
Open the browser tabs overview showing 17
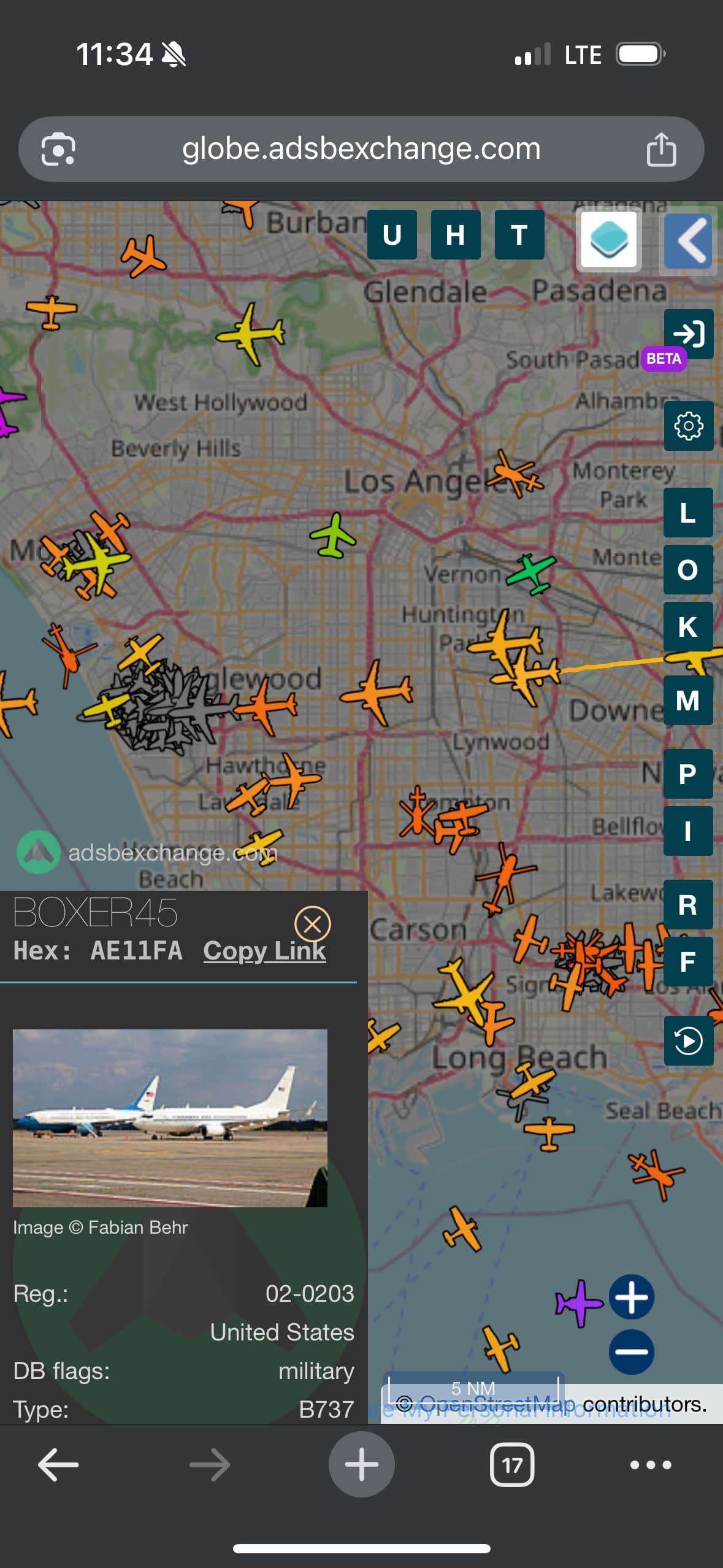[x=512, y=1465]
